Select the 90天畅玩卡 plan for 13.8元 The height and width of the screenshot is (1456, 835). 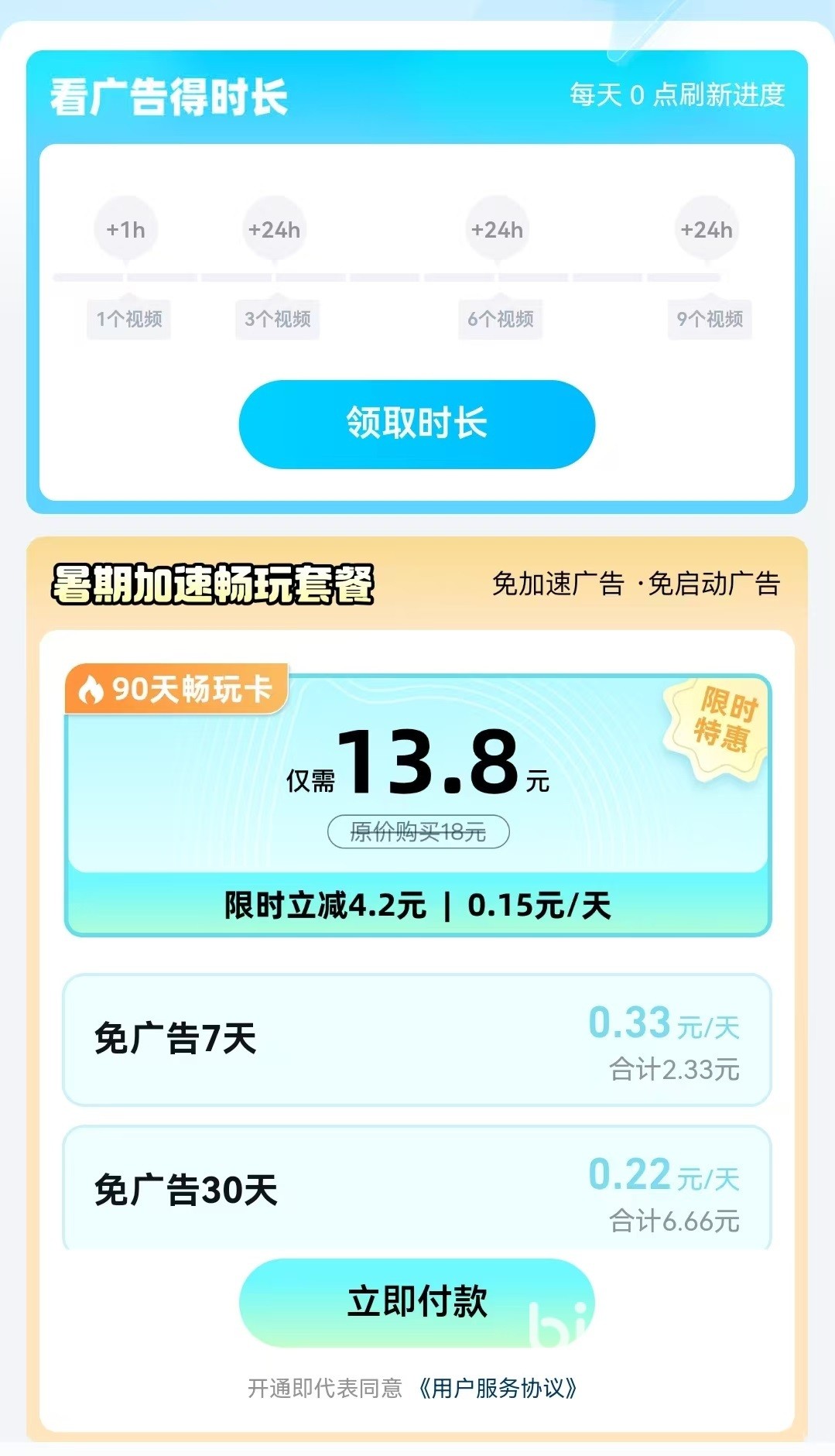coord(418,805)
